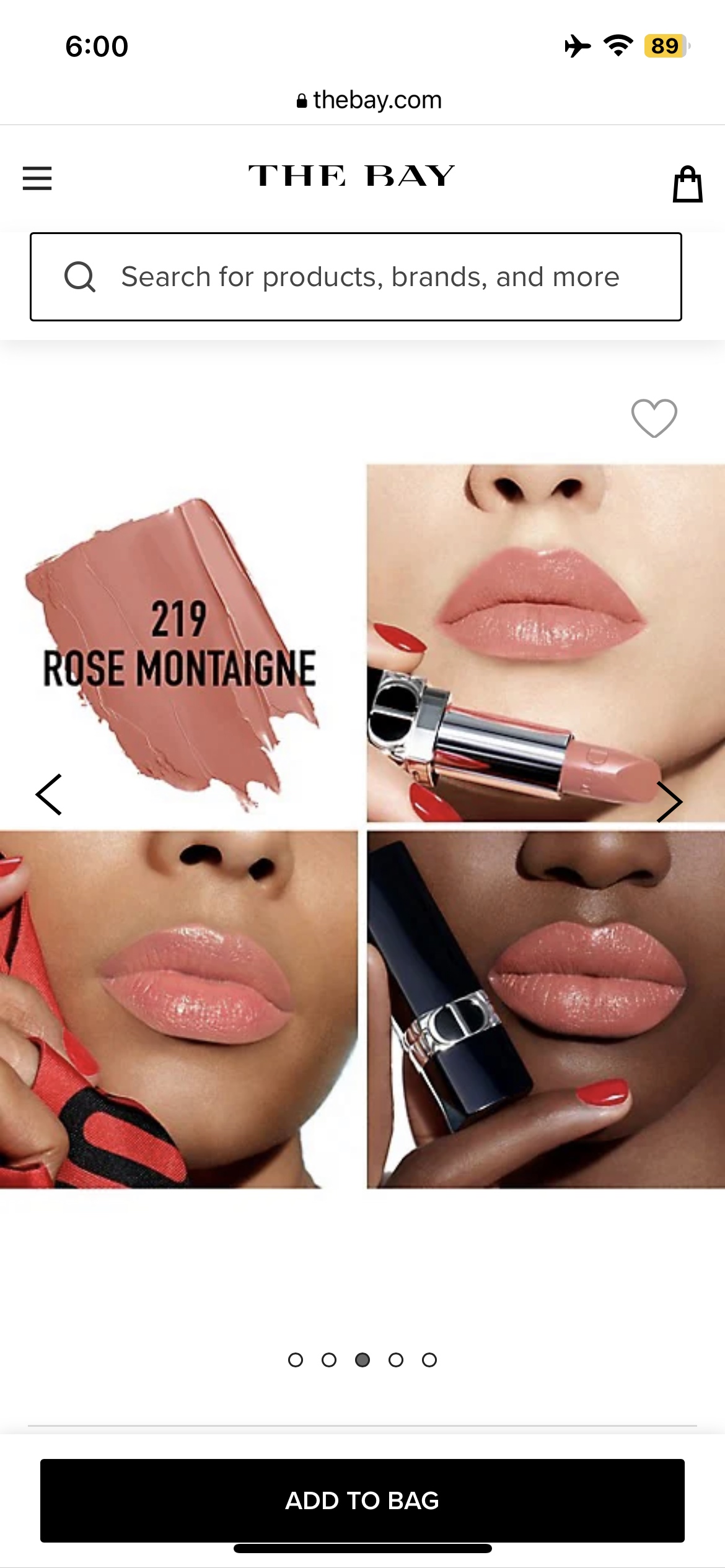Open the hamburger navigation menu
The width and height of the screenshot is (725, 1568).
37,179
